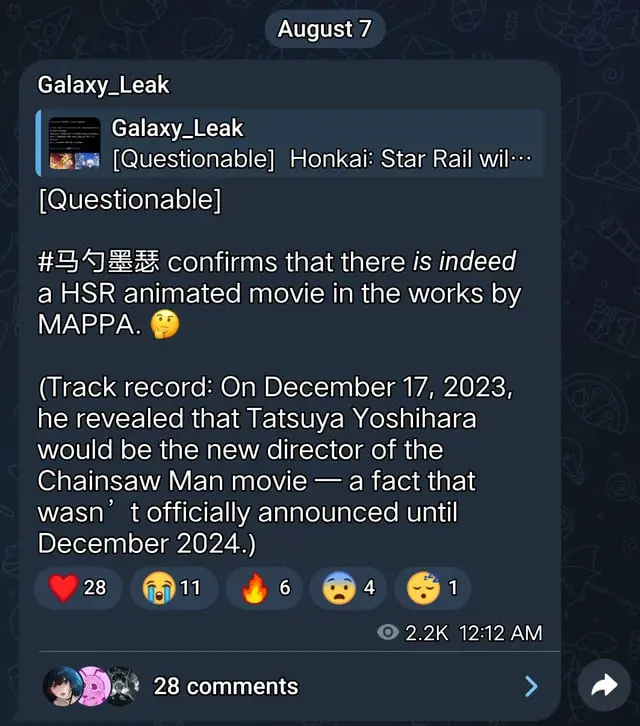Select the fearful face reaction chip
Screen dimensions: 640x726
click(x=349, y=588)
